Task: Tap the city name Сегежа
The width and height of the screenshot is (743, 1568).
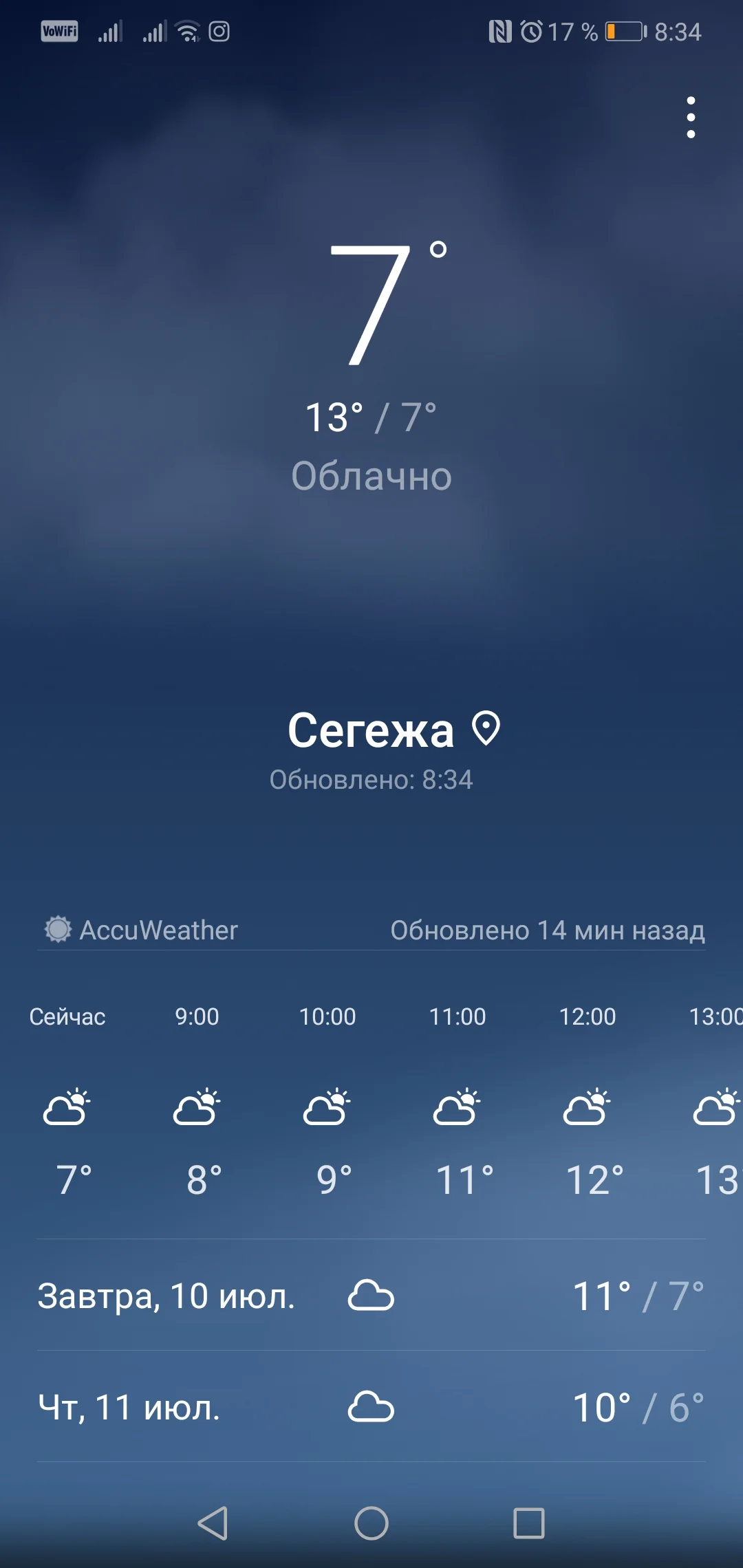Action: click(x=370, y=730)
